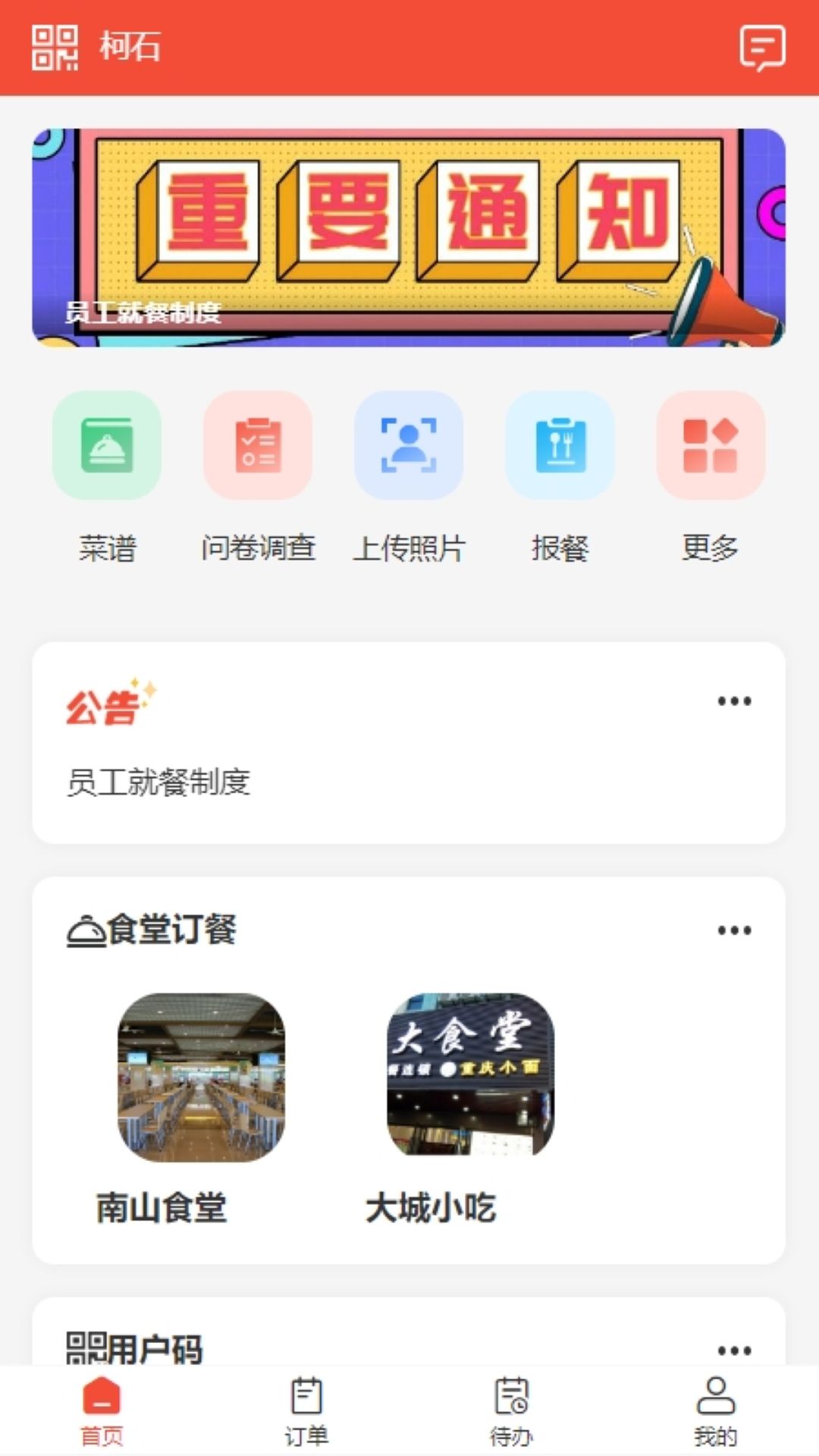Switch to the 首页 tab

click(x=102, y=1411)
